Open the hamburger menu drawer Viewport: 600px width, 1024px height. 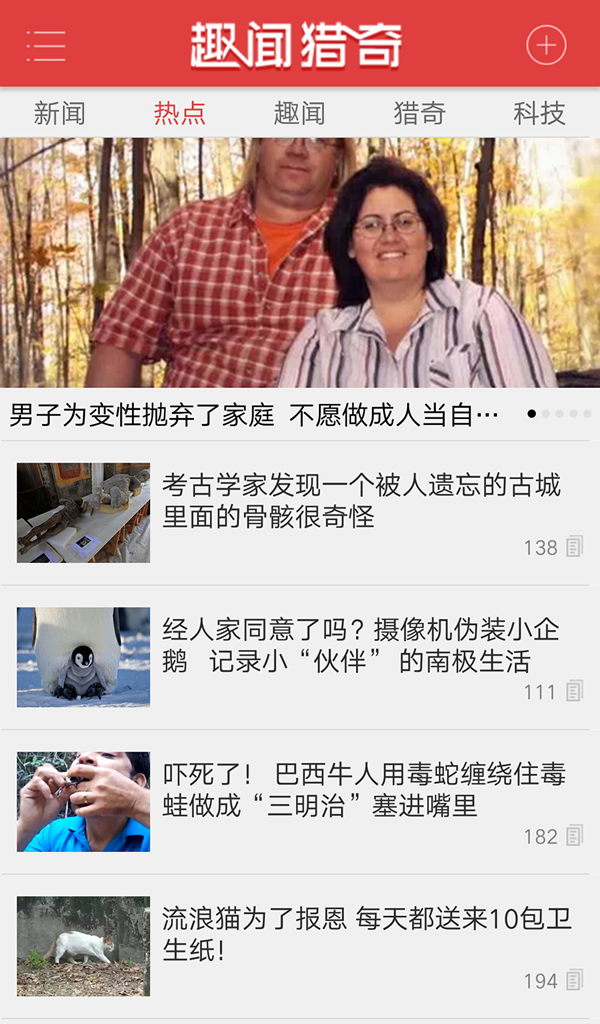coord(46,45)
